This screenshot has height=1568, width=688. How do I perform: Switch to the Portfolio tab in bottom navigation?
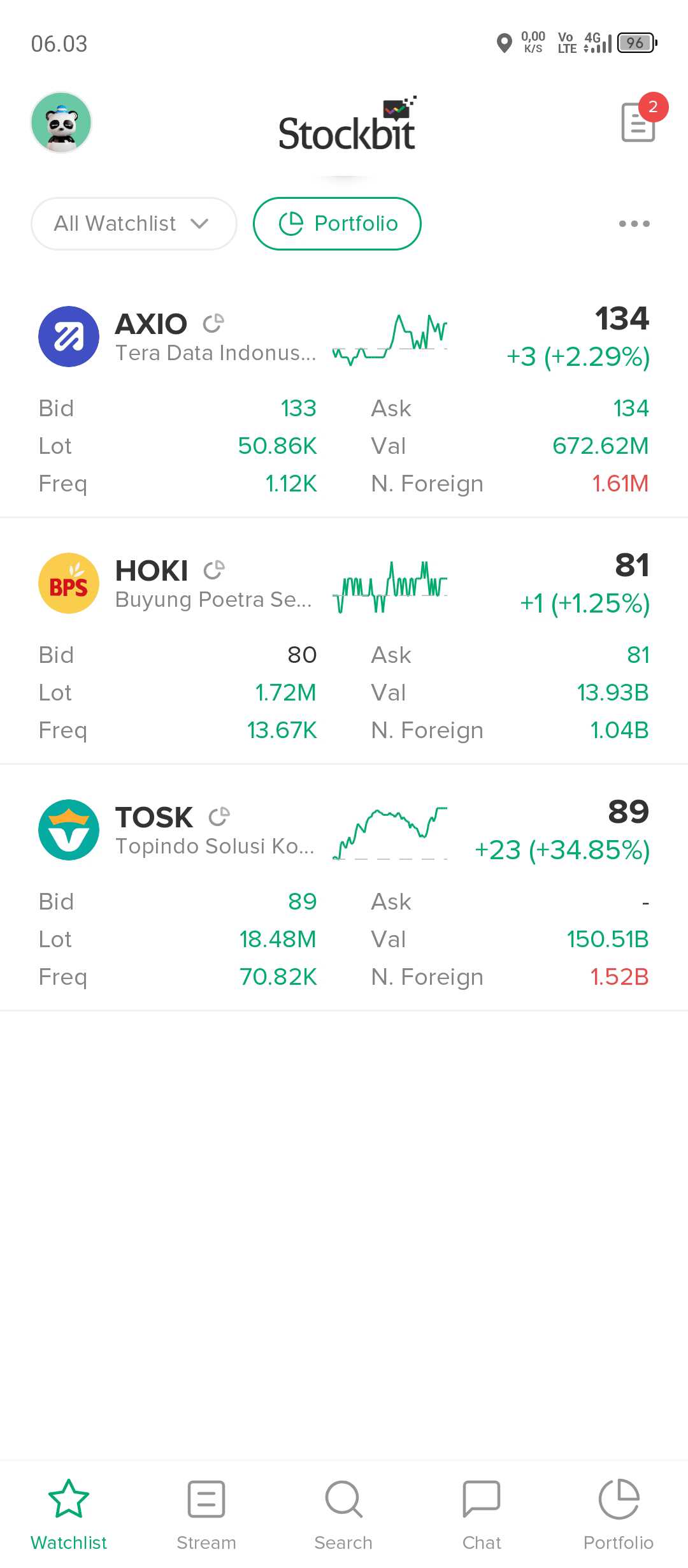619,1514
